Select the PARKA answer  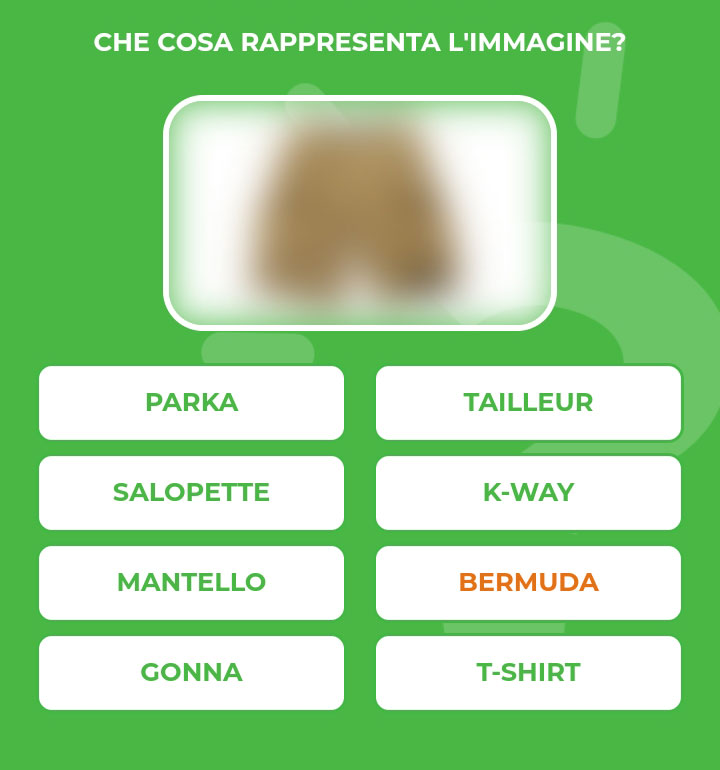(191, 402)
